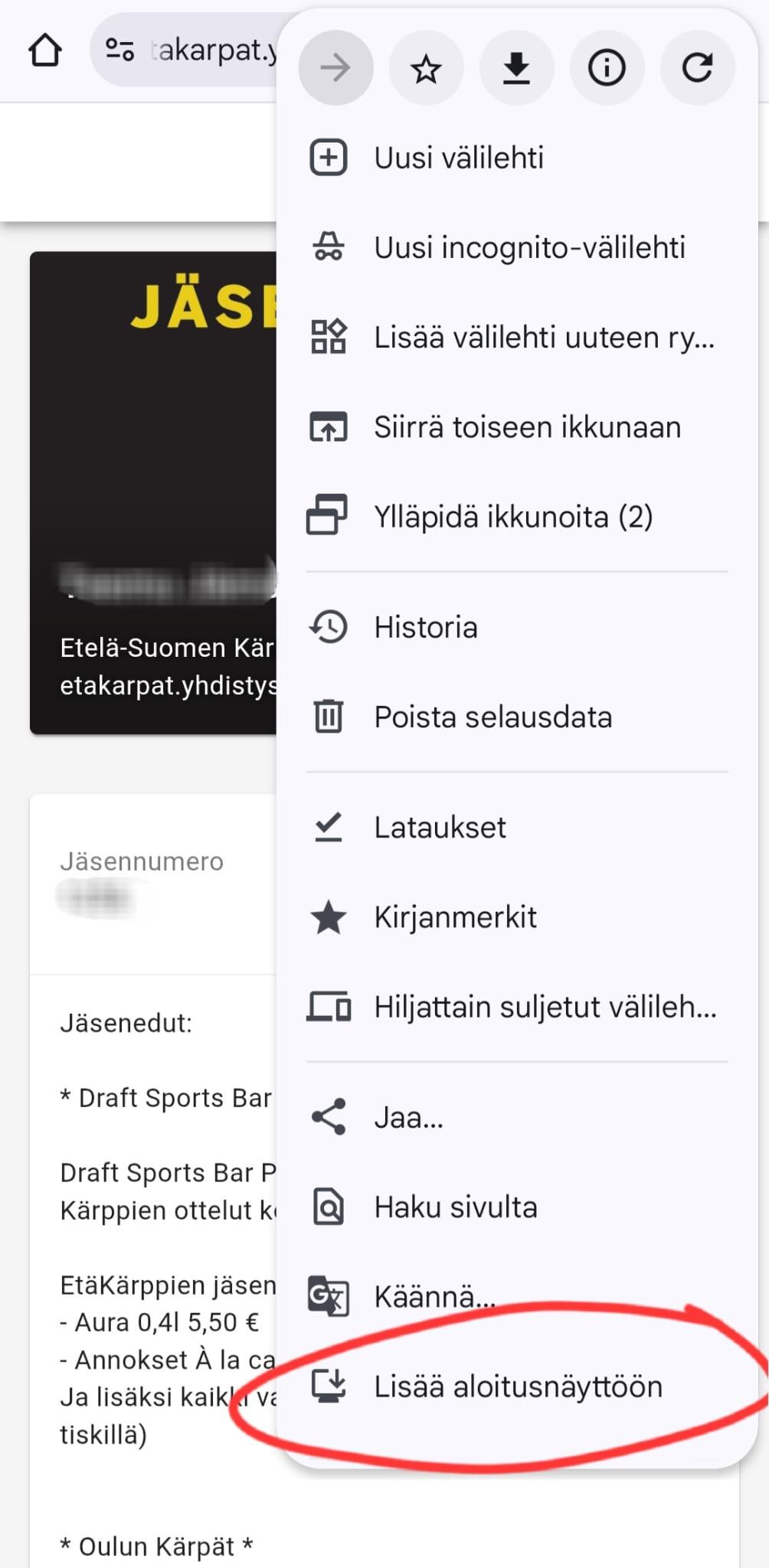This screenshot has height=1568, width=769.
Task: Open page info icon
Action: tap(607, 69)
